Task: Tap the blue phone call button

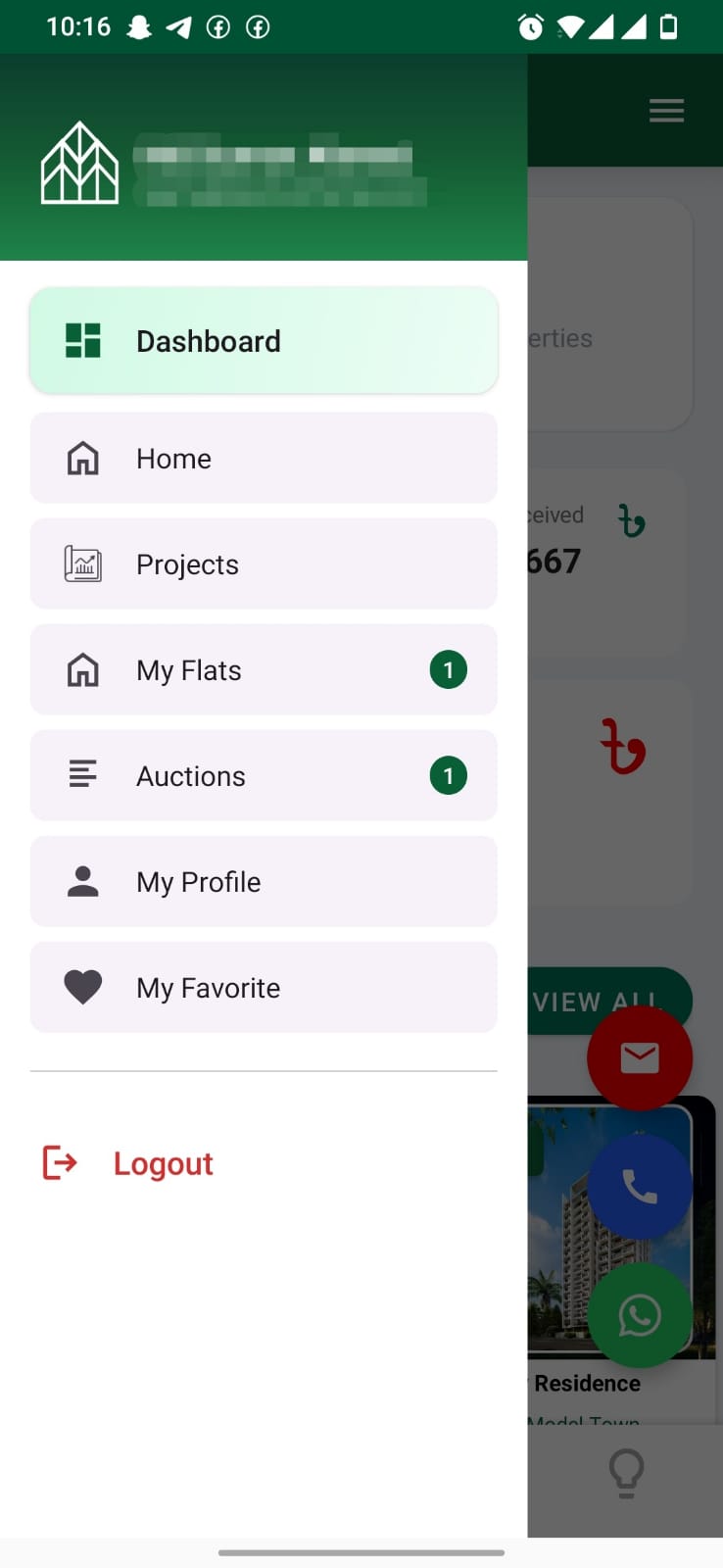Action: 640,1187
